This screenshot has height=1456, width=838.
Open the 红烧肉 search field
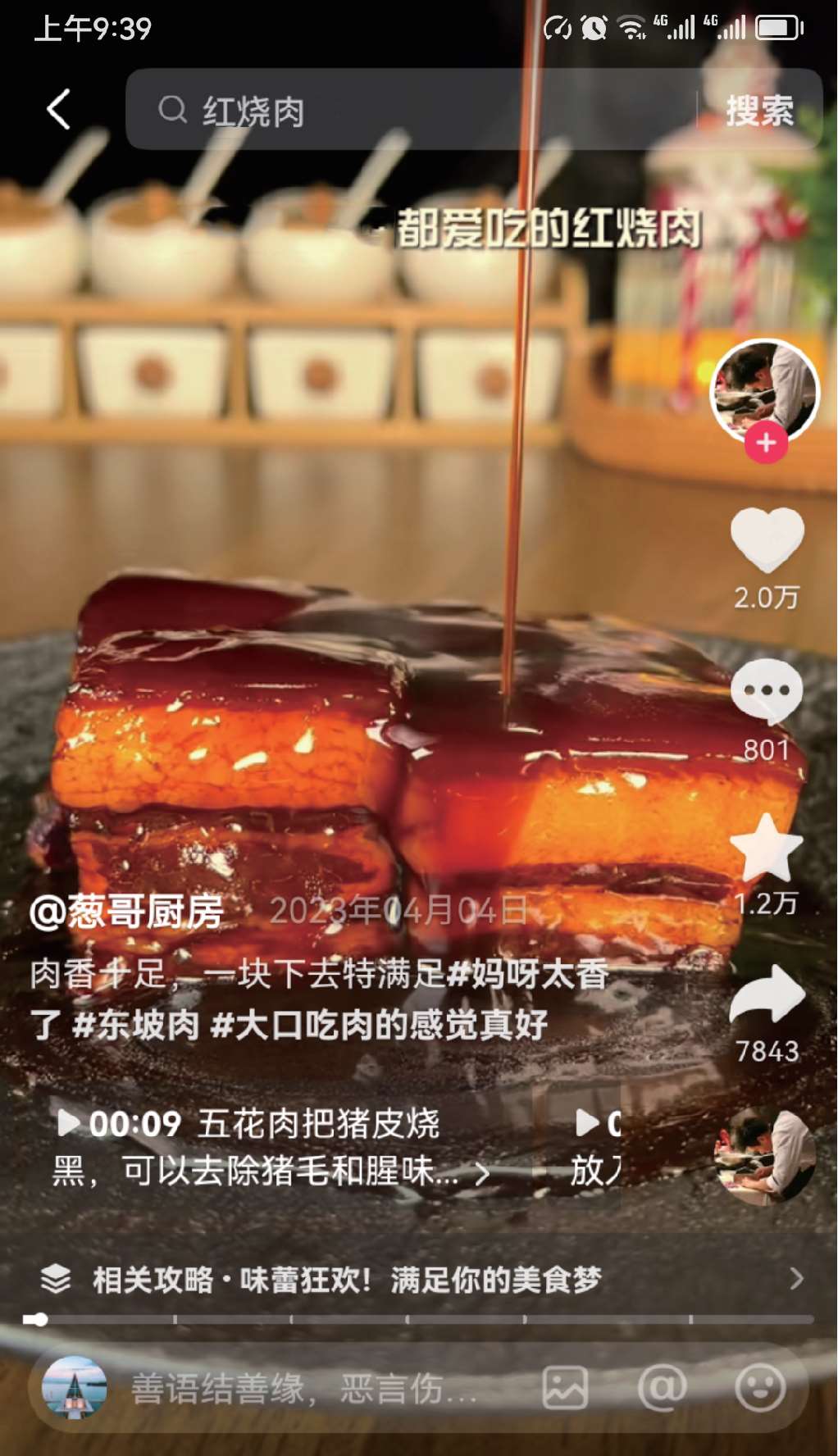[x=410, y=110]
